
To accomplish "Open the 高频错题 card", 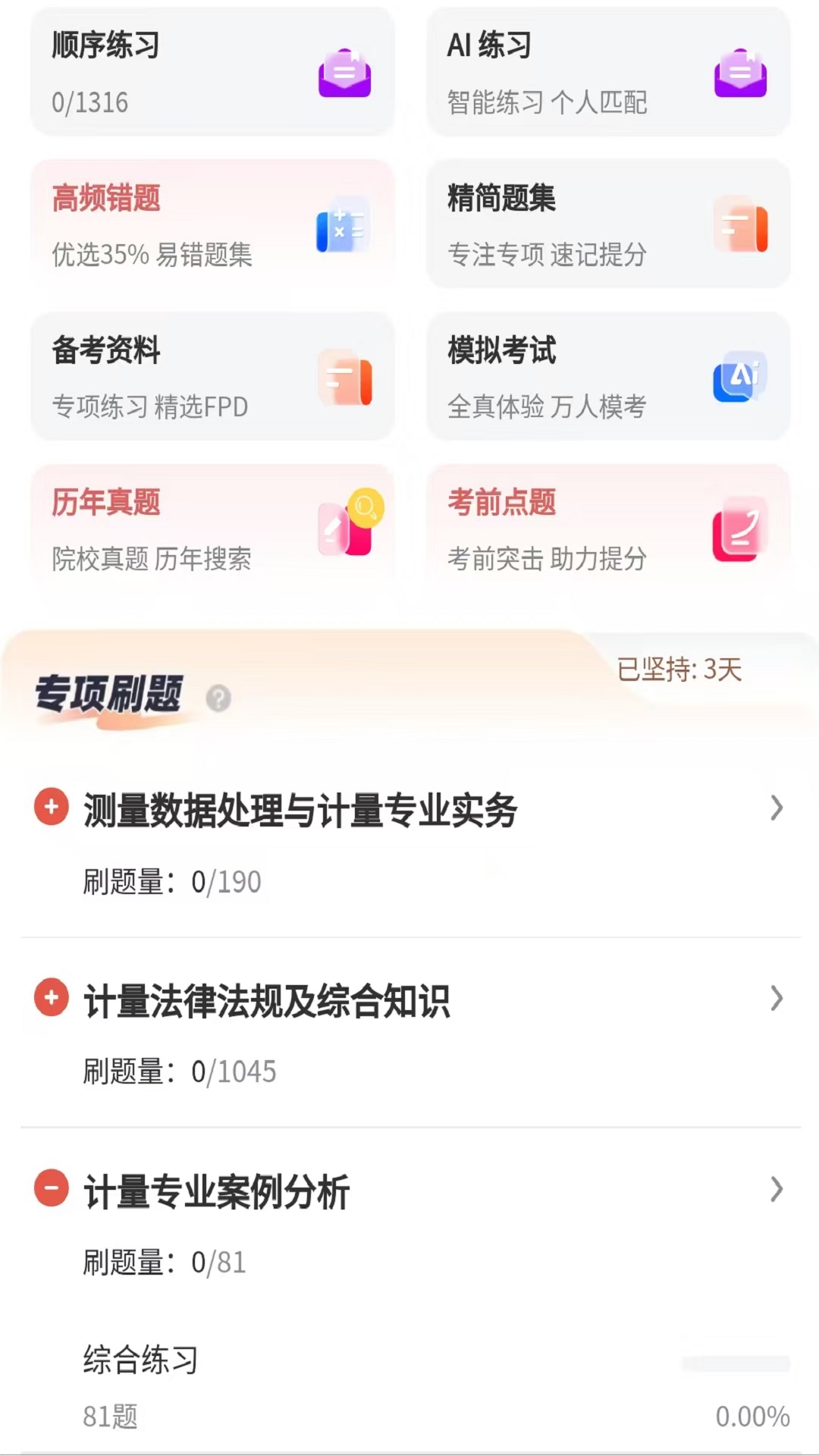I will pyautogui.click(x=213, y=222).
